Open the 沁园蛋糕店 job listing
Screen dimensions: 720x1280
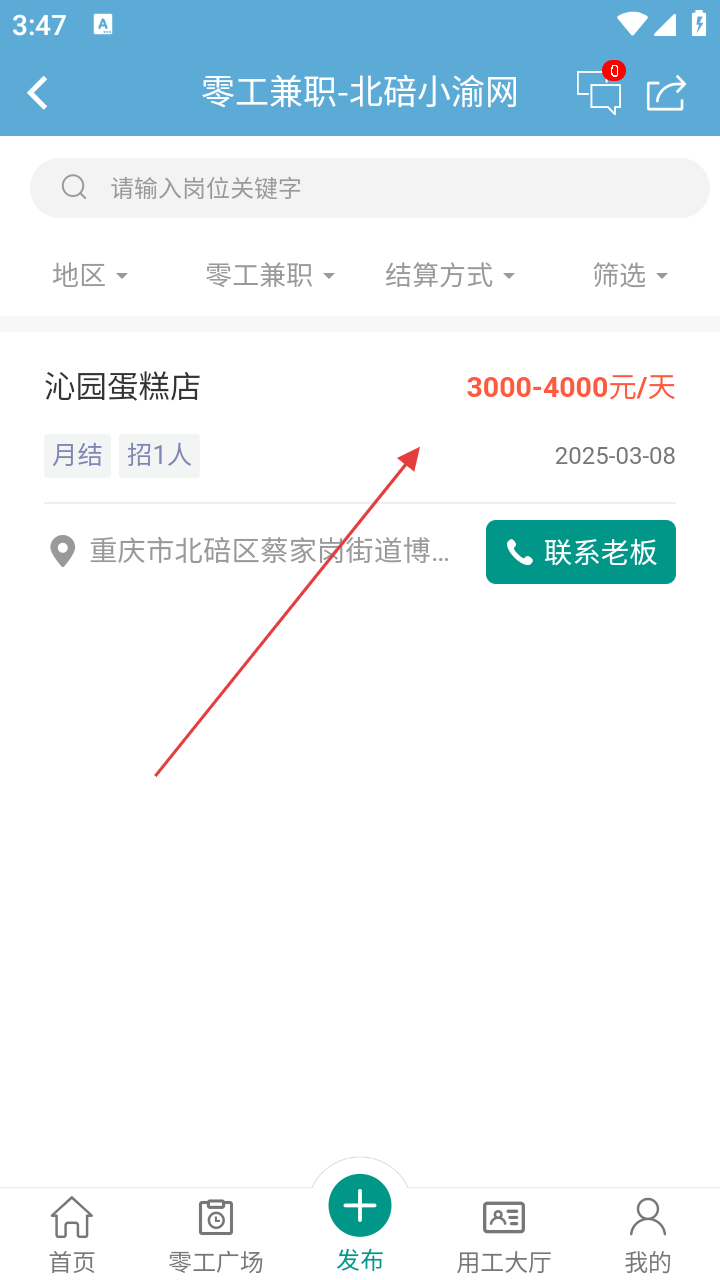(123, 387)
